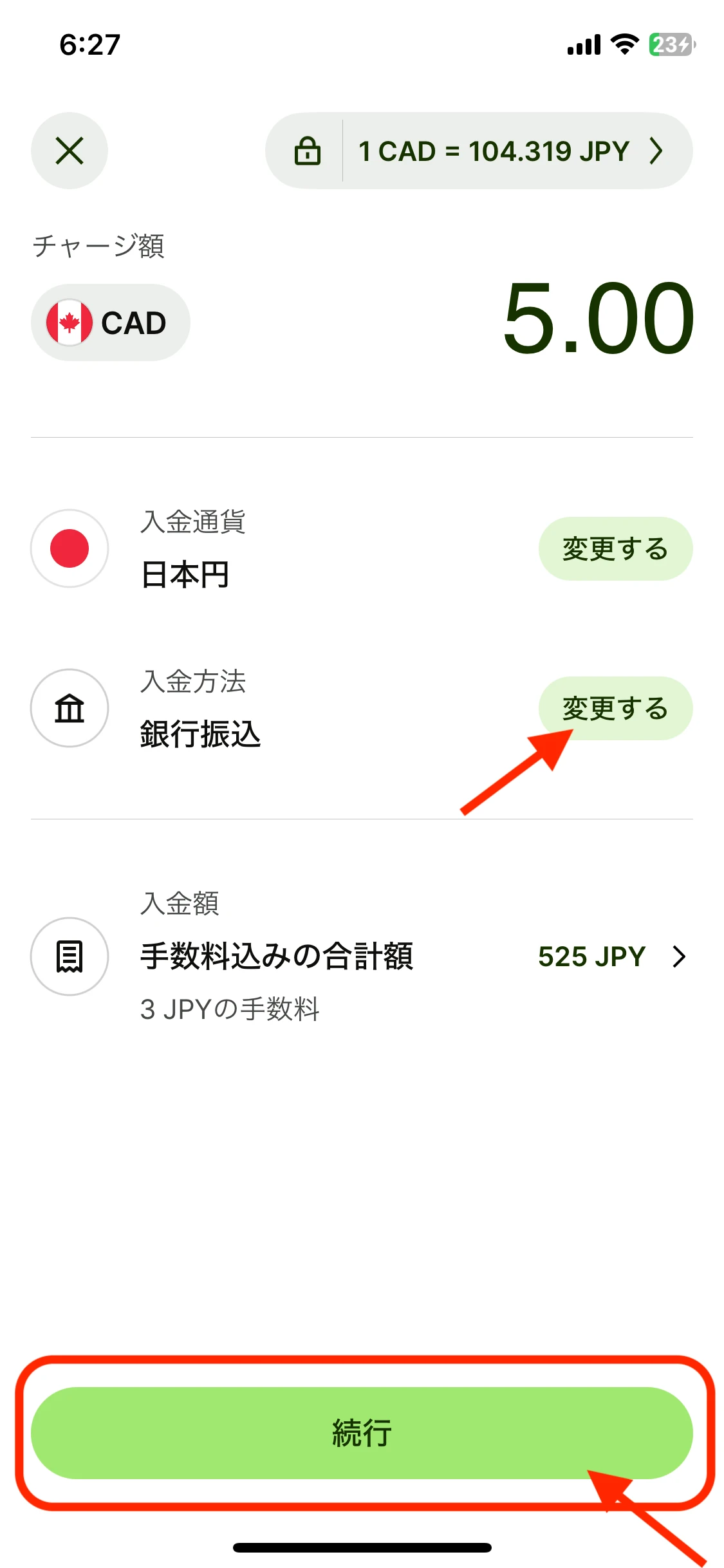724x1568 pixels.
Task: Change the deposit currency 日本円
Action: (x=615, y=548)
